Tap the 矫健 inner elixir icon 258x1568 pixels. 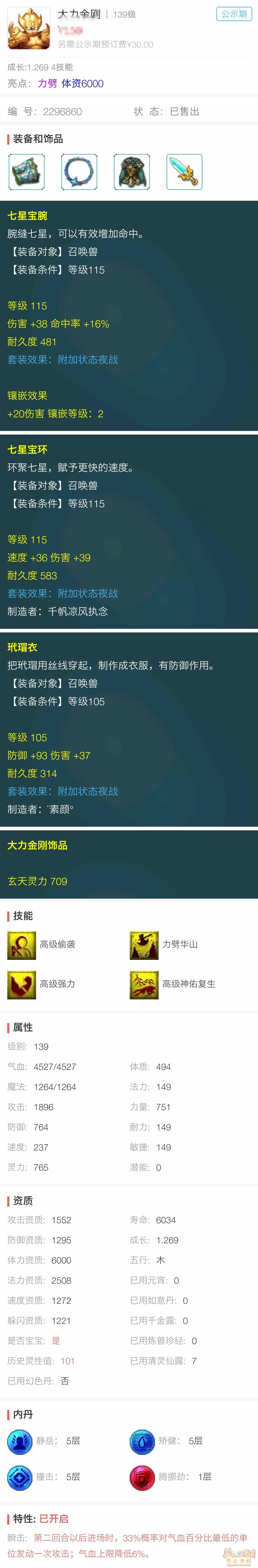142,1441
